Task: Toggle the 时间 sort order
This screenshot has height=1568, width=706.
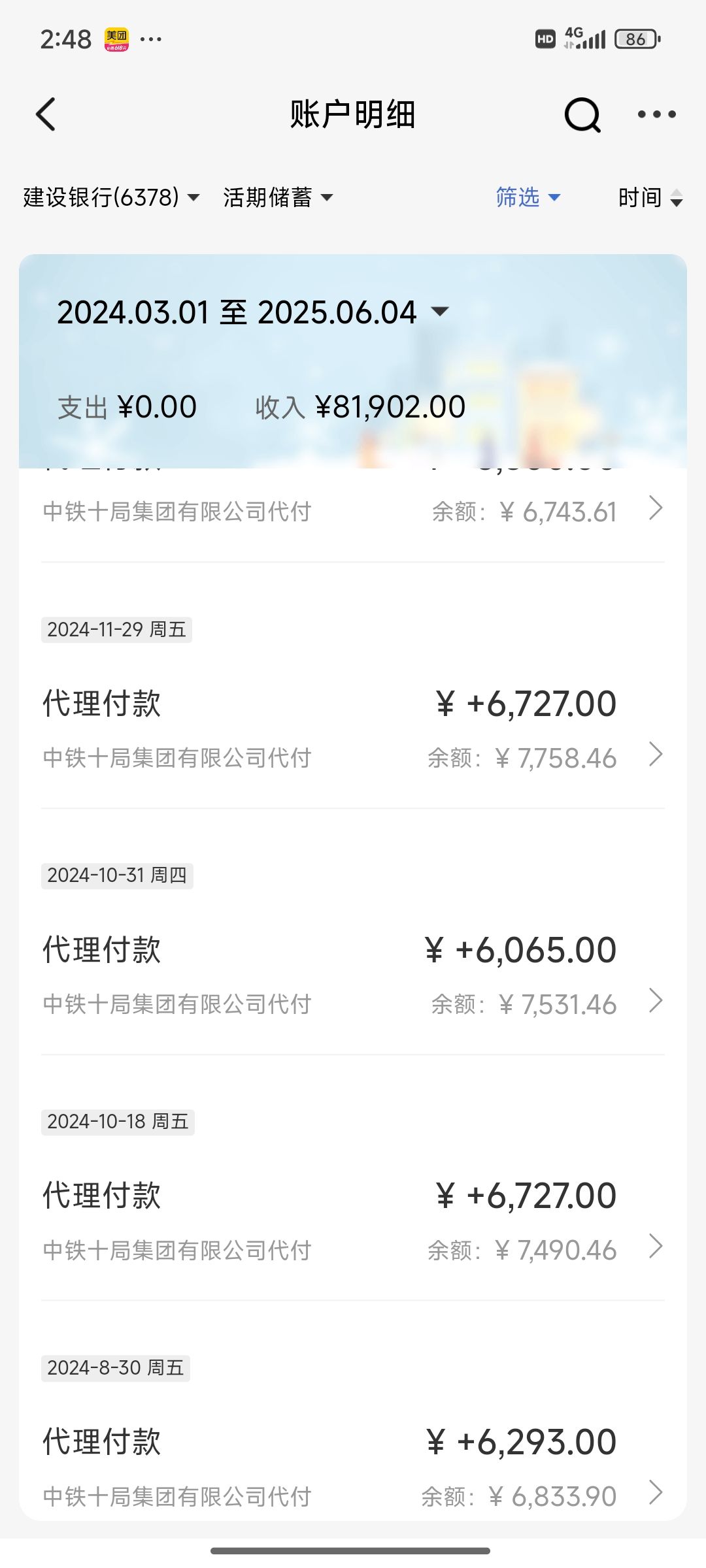Action: tap(650, 197)
